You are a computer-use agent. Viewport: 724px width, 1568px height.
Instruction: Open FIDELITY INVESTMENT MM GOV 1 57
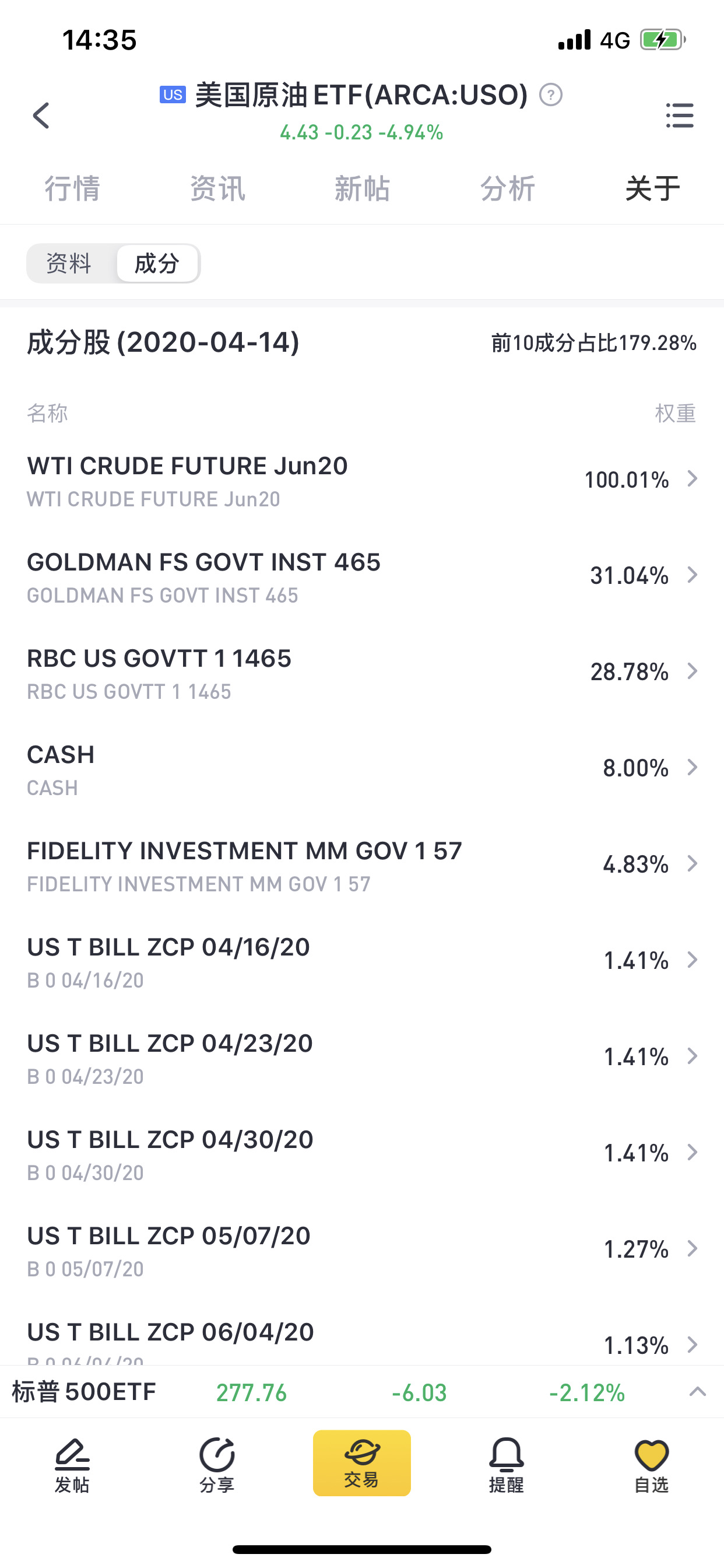point(362,865)
